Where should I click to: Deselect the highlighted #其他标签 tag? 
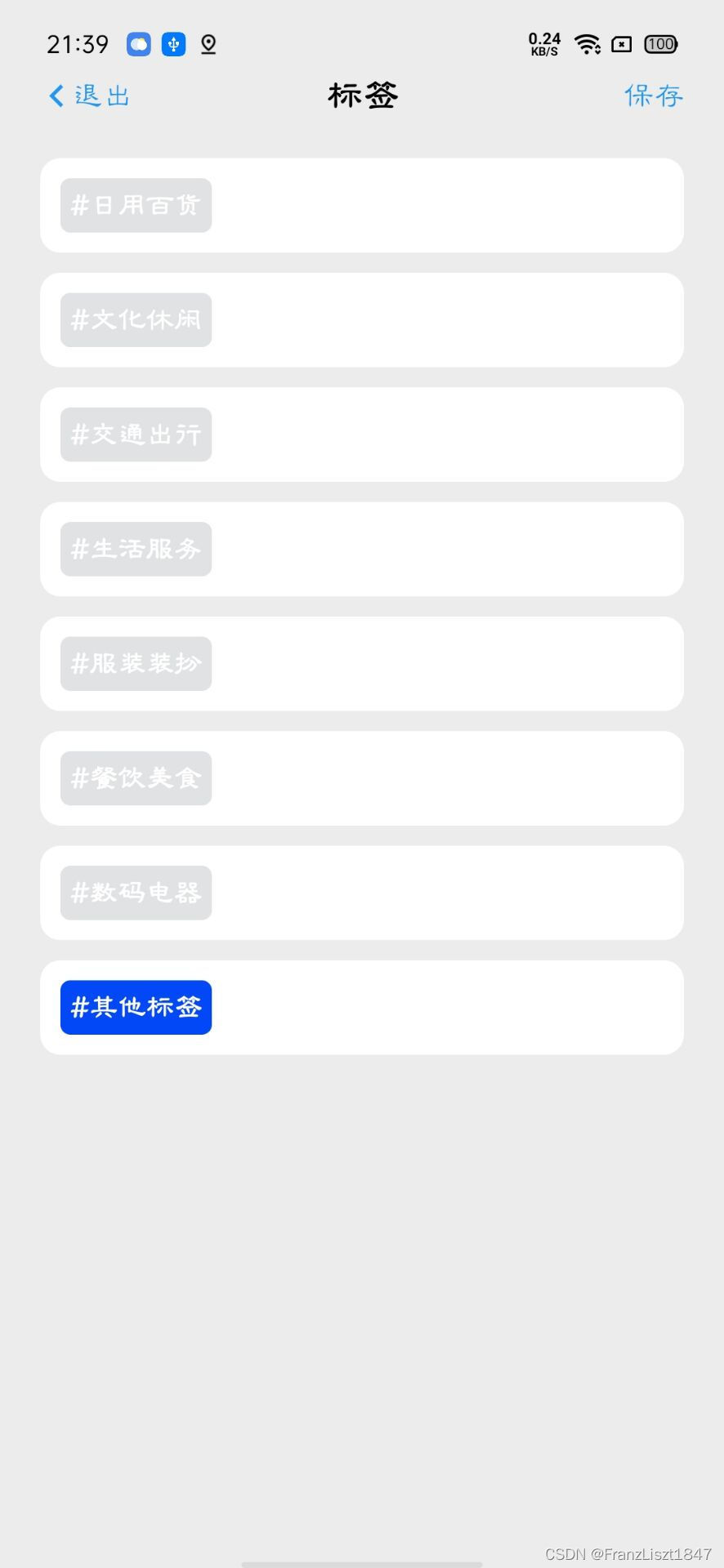(136, 1007)
